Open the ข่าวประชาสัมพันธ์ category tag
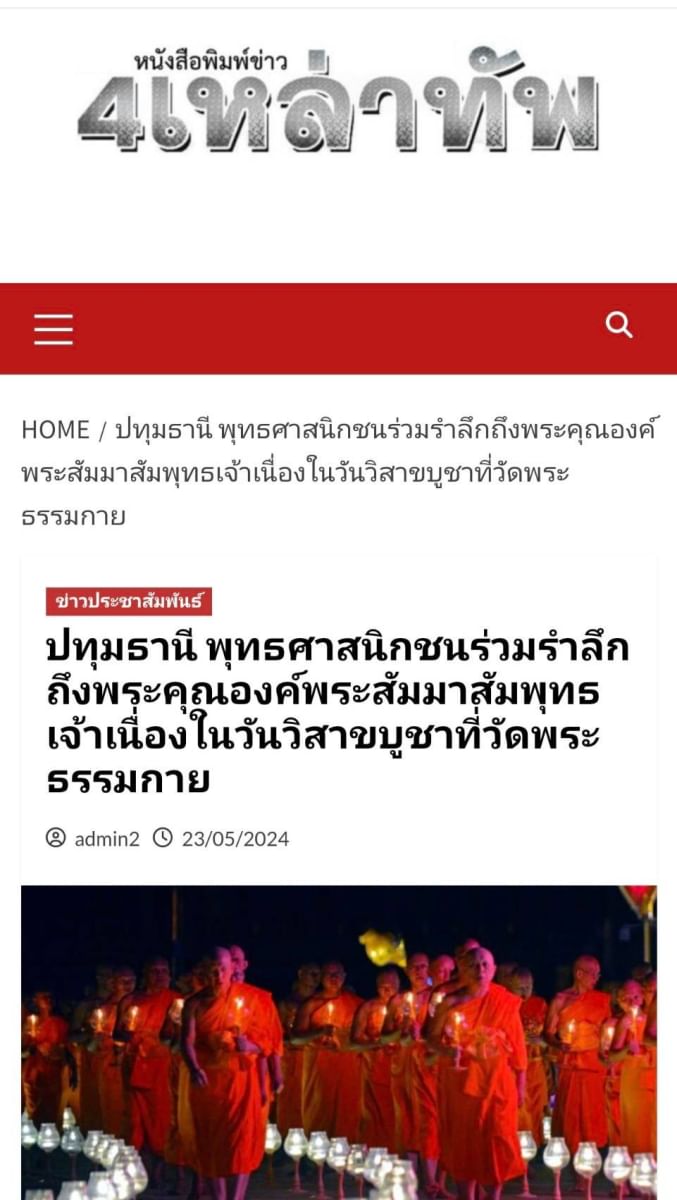This screenshot has height=1200, width=677. [x=129, y=601]
